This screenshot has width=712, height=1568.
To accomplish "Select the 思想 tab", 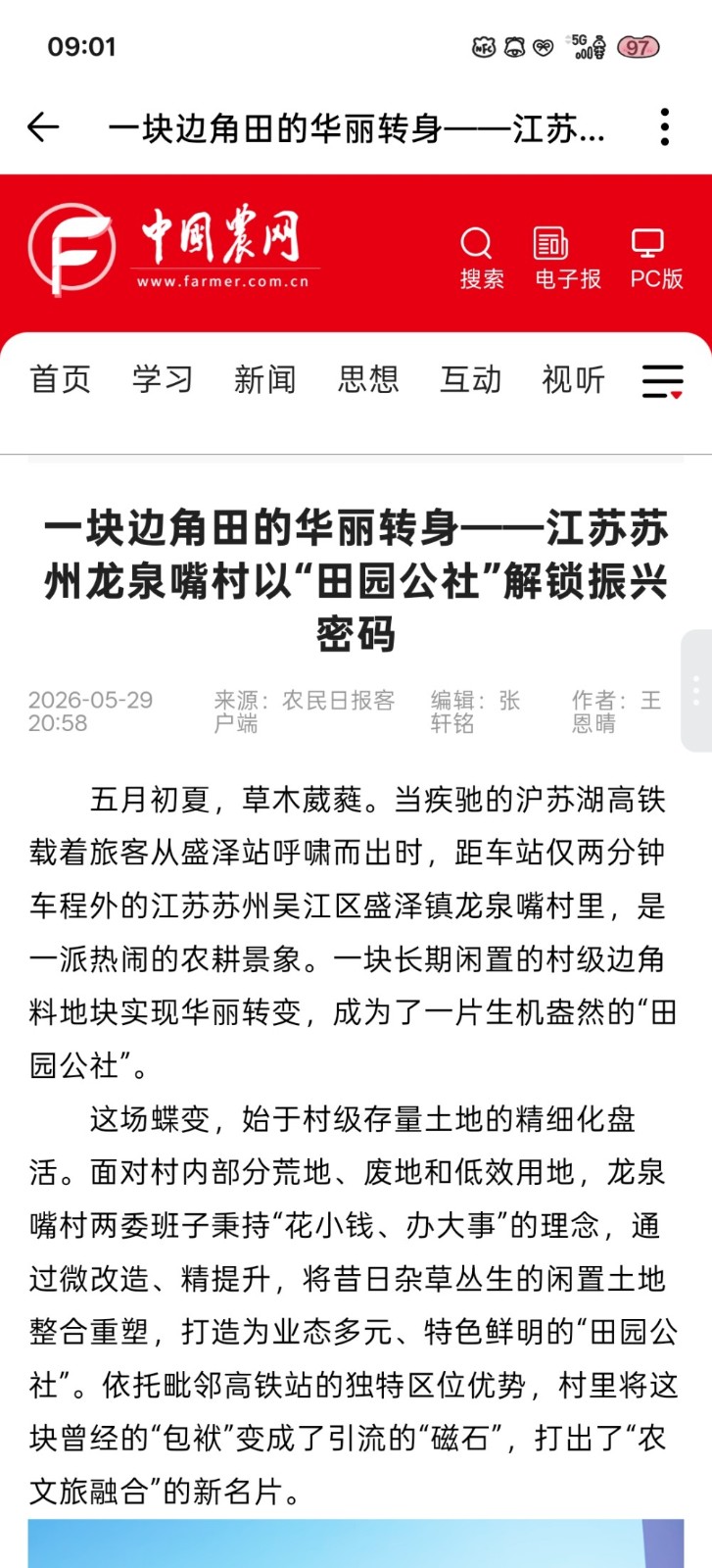I will [x=368, y=379].
